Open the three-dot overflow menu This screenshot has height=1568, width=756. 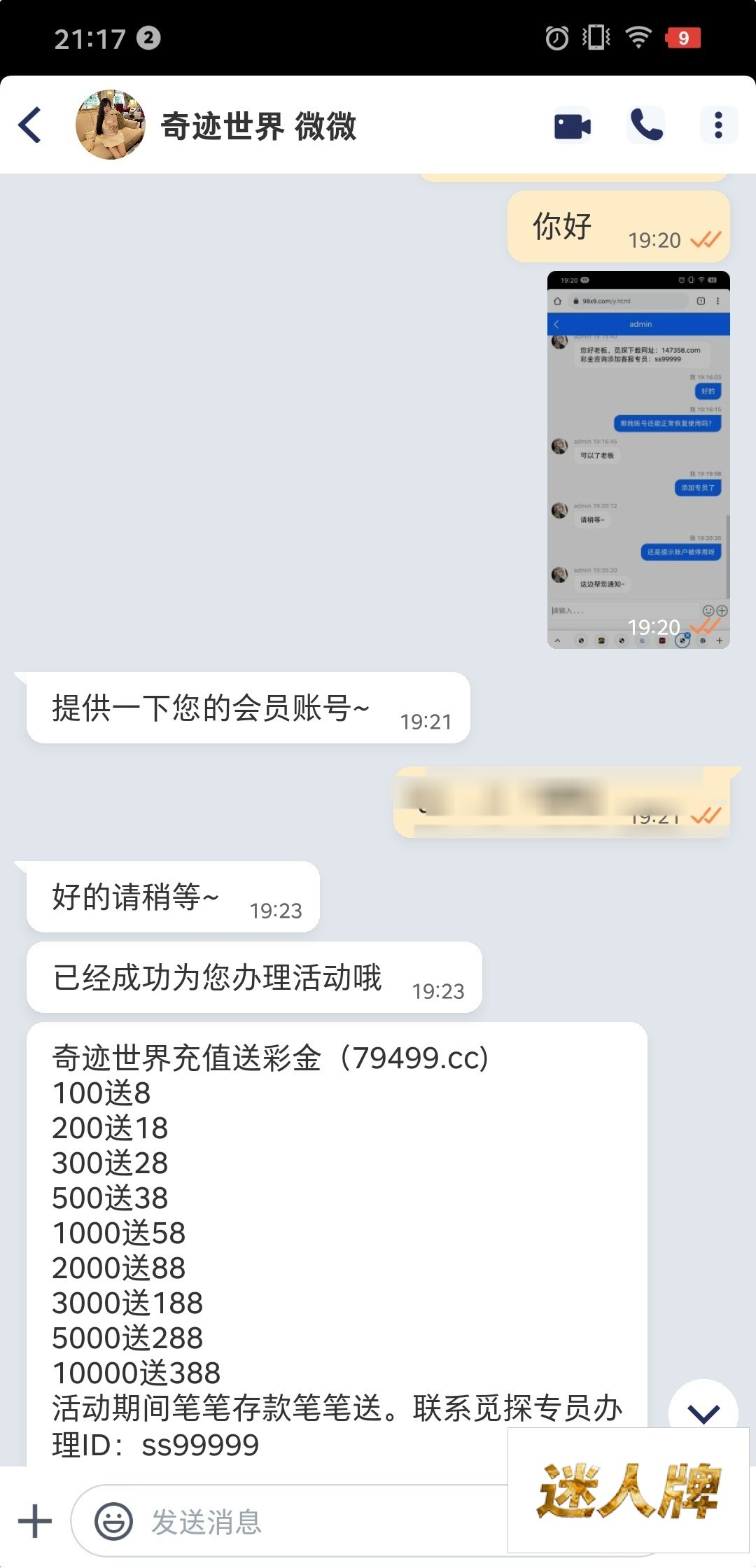pyautogui.click(x=718, y=125)
